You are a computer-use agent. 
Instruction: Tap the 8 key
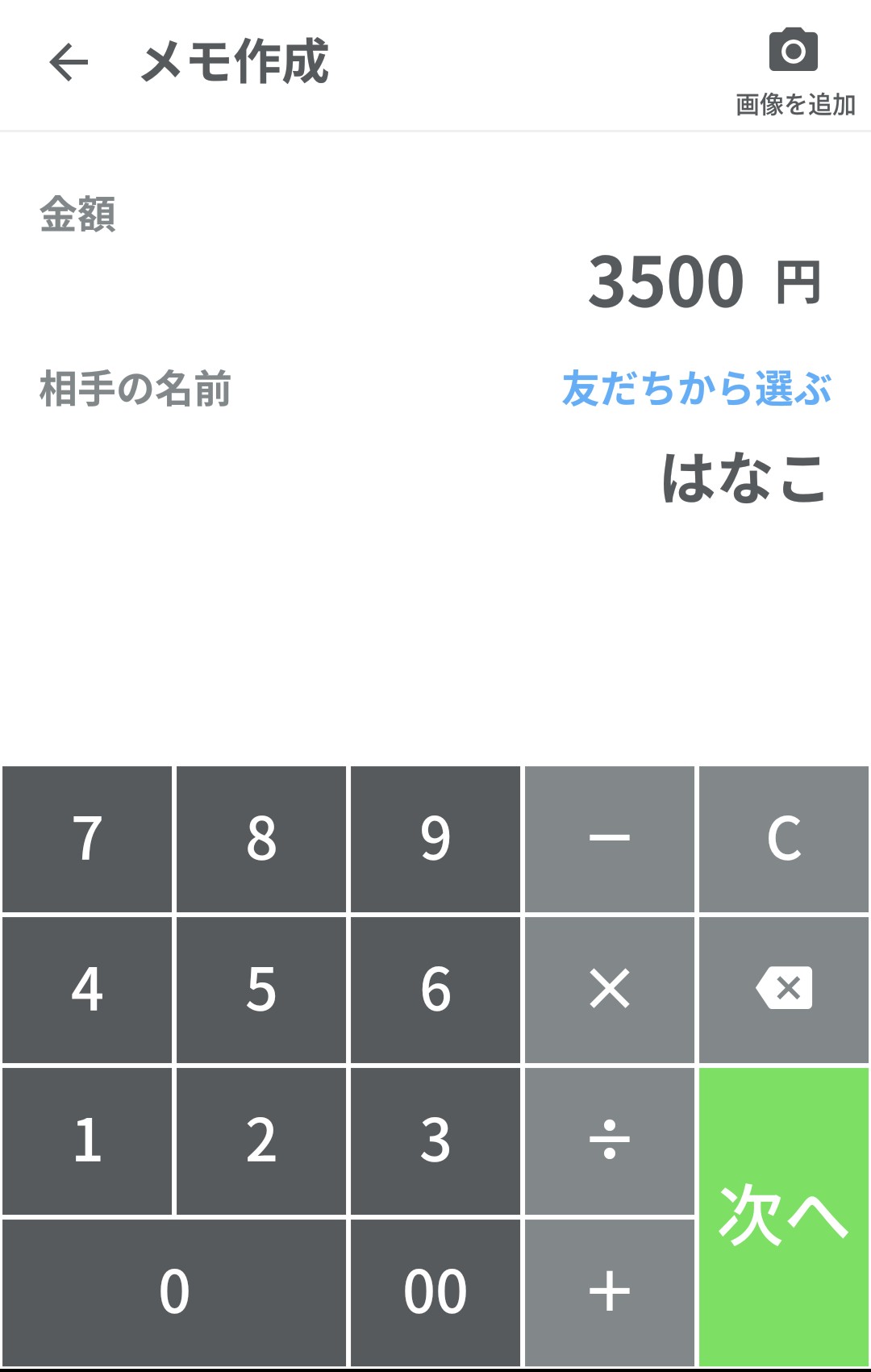point(261,839)
